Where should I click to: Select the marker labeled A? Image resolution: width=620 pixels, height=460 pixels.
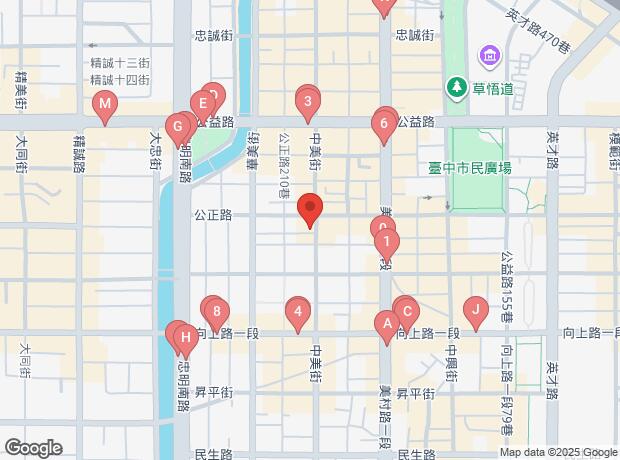(x=385, y=324)
